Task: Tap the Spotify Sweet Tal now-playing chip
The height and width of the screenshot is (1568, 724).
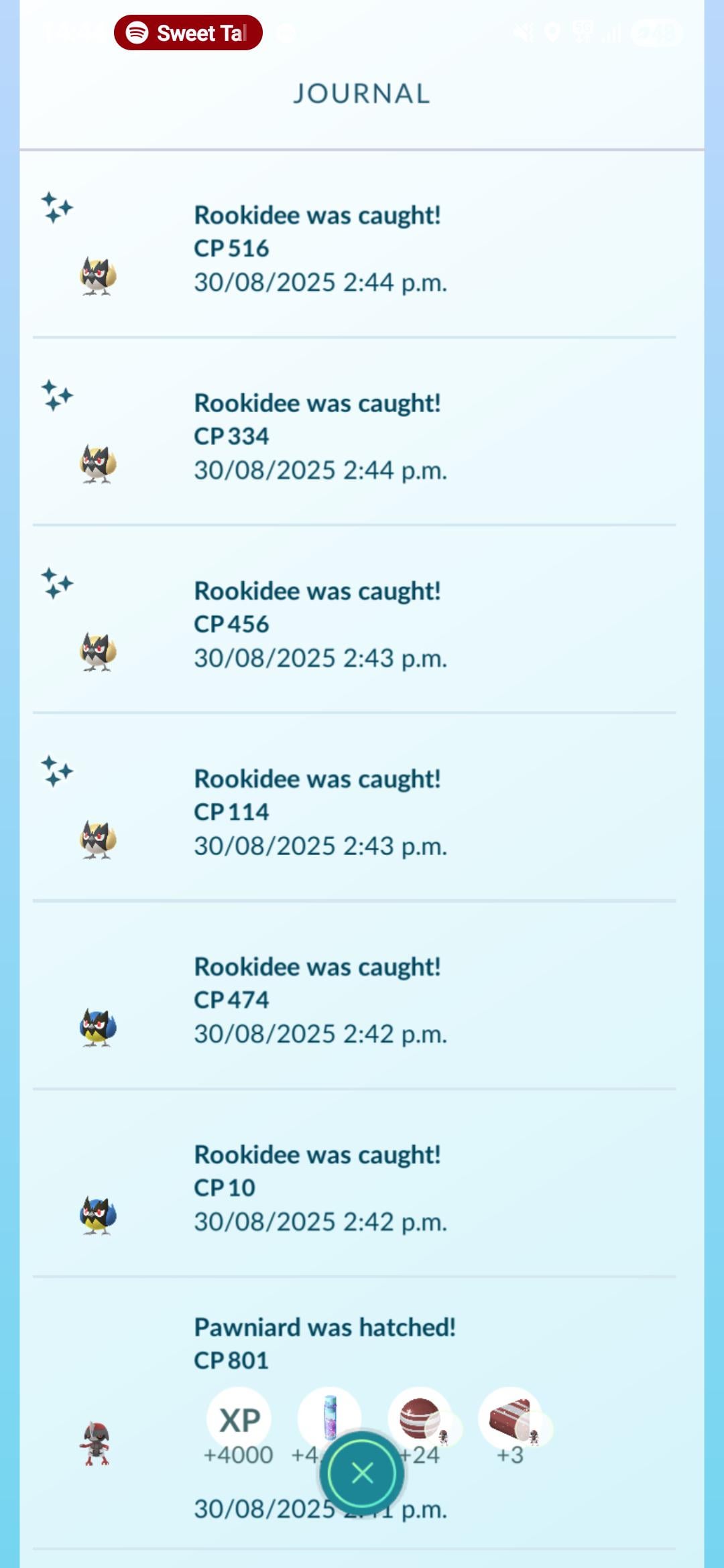Action: pyautogui.click(x=188, y=33)
